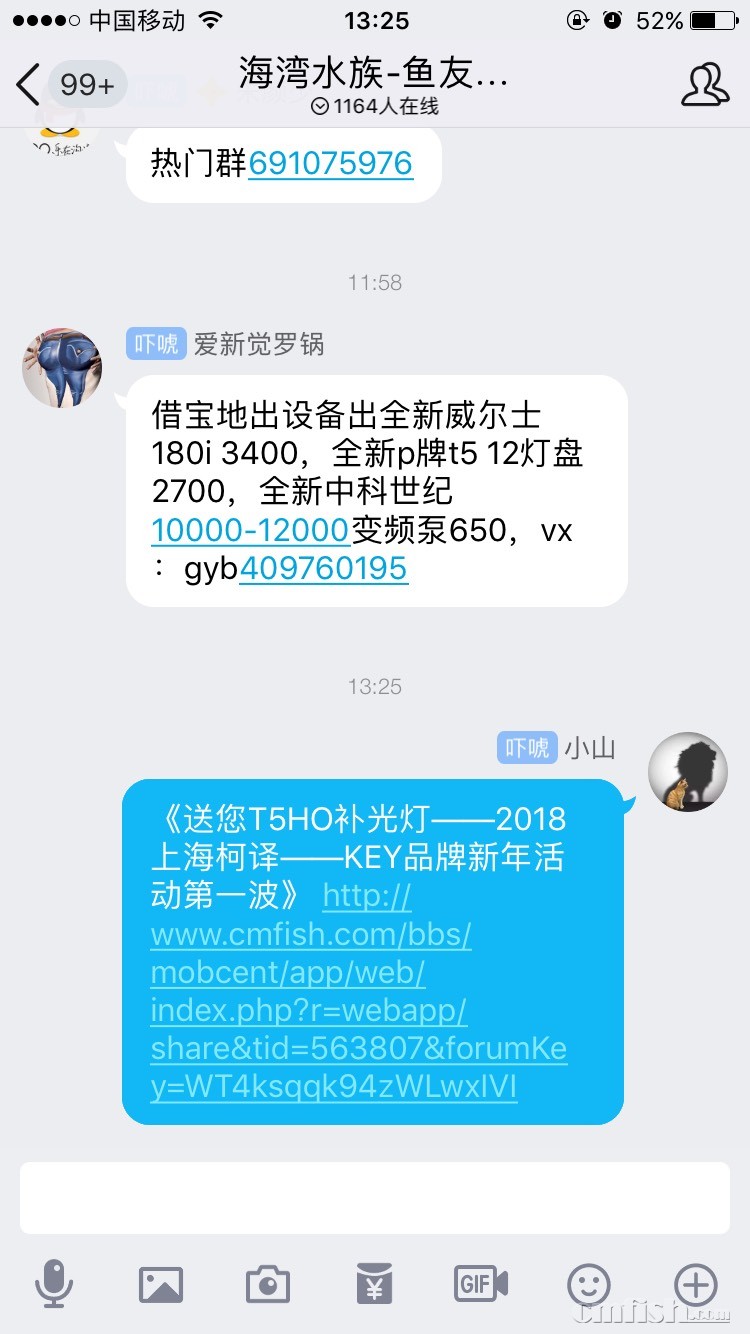Viewport: 750px width, 1334px height.
Task: Open the photo gallery icon
Action: [161, 1286]
